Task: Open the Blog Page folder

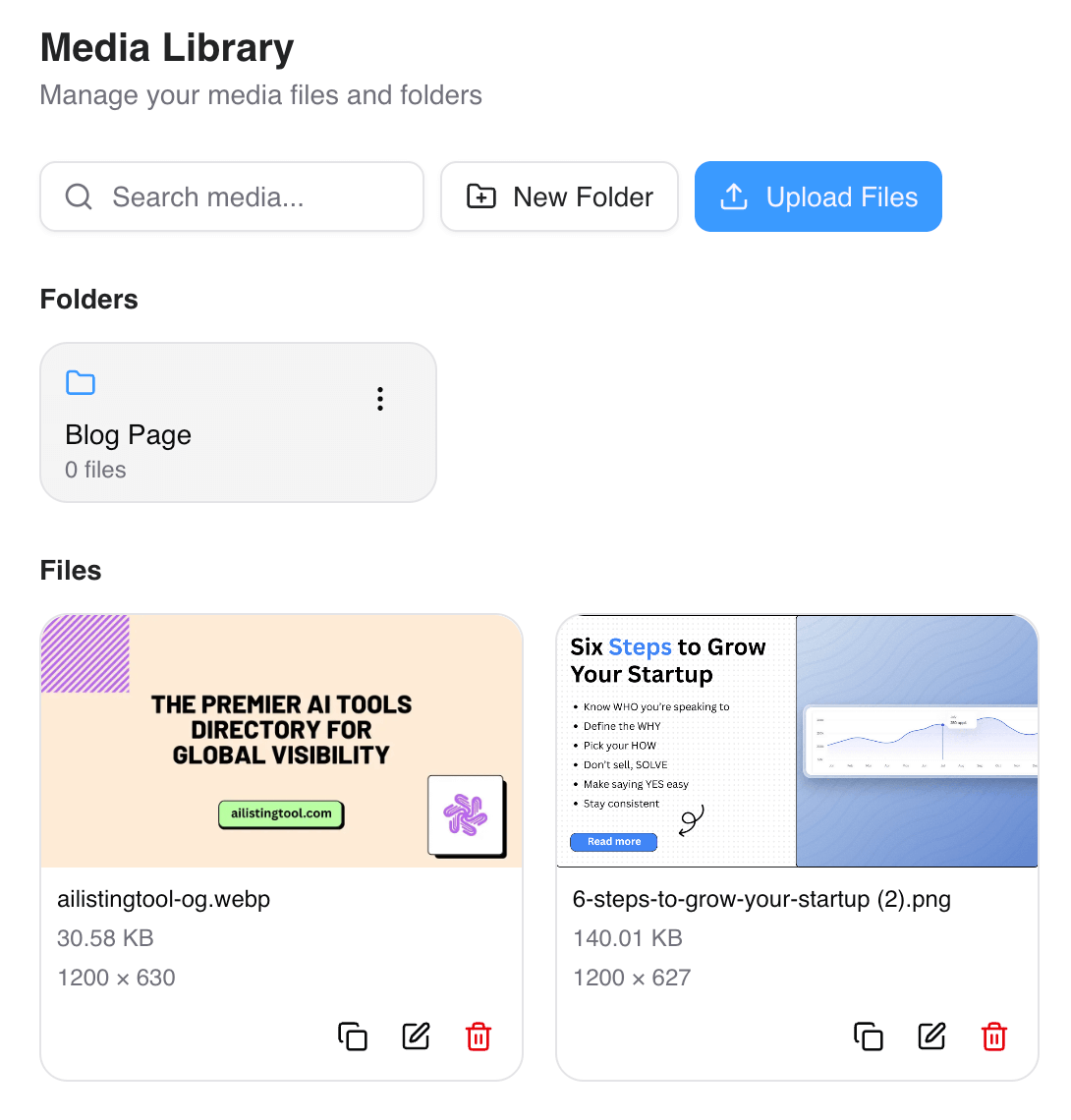Action: point(197,432)
